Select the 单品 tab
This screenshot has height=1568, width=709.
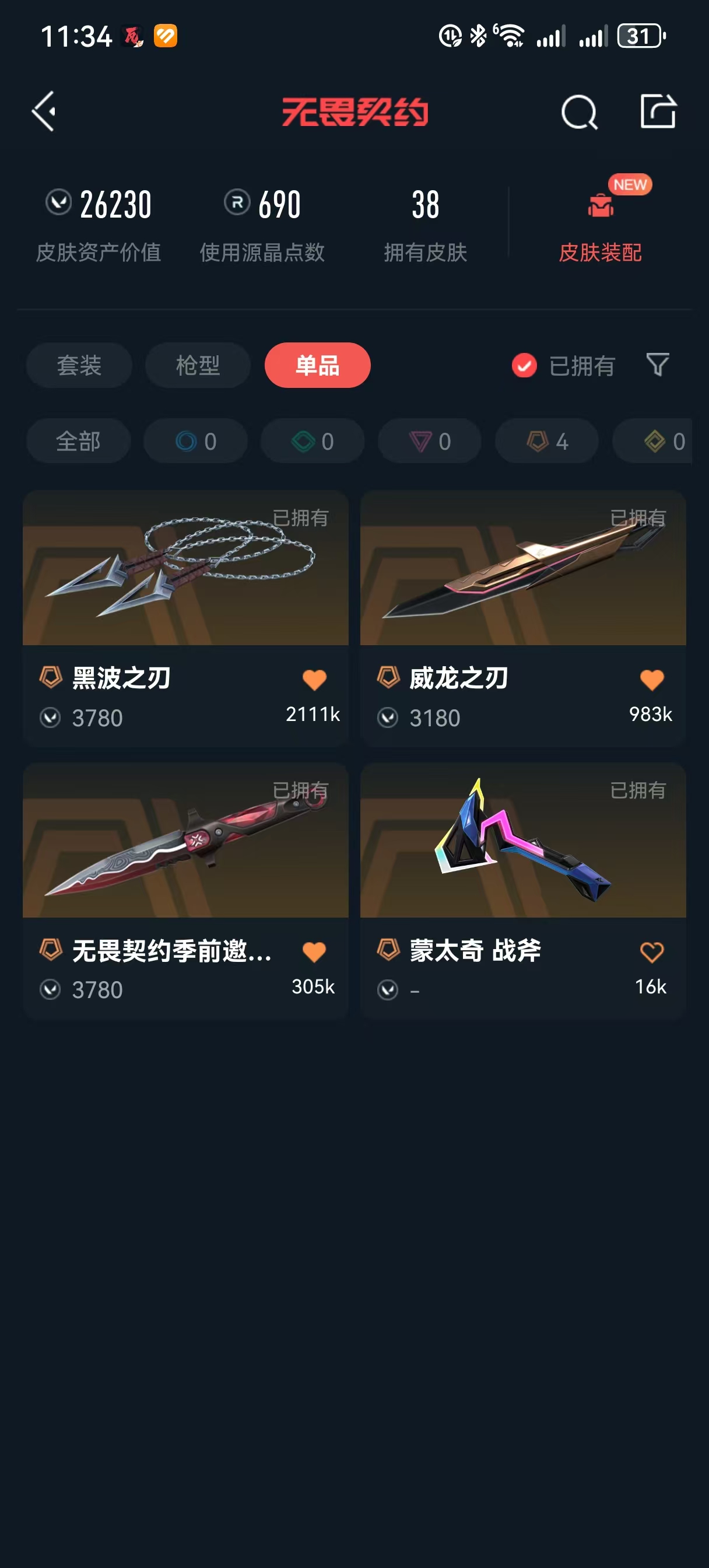[317, 365]
